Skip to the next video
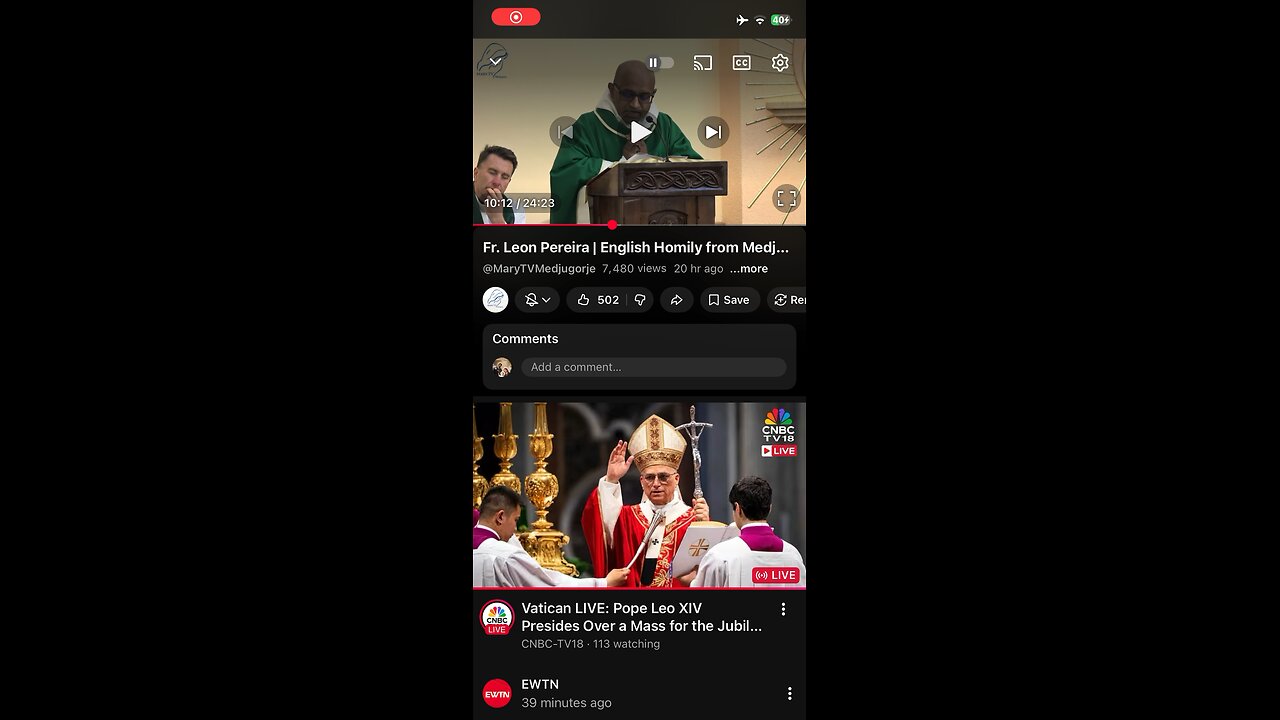The height and width of the screenshot is (720, 1280). tap(713, 132)
